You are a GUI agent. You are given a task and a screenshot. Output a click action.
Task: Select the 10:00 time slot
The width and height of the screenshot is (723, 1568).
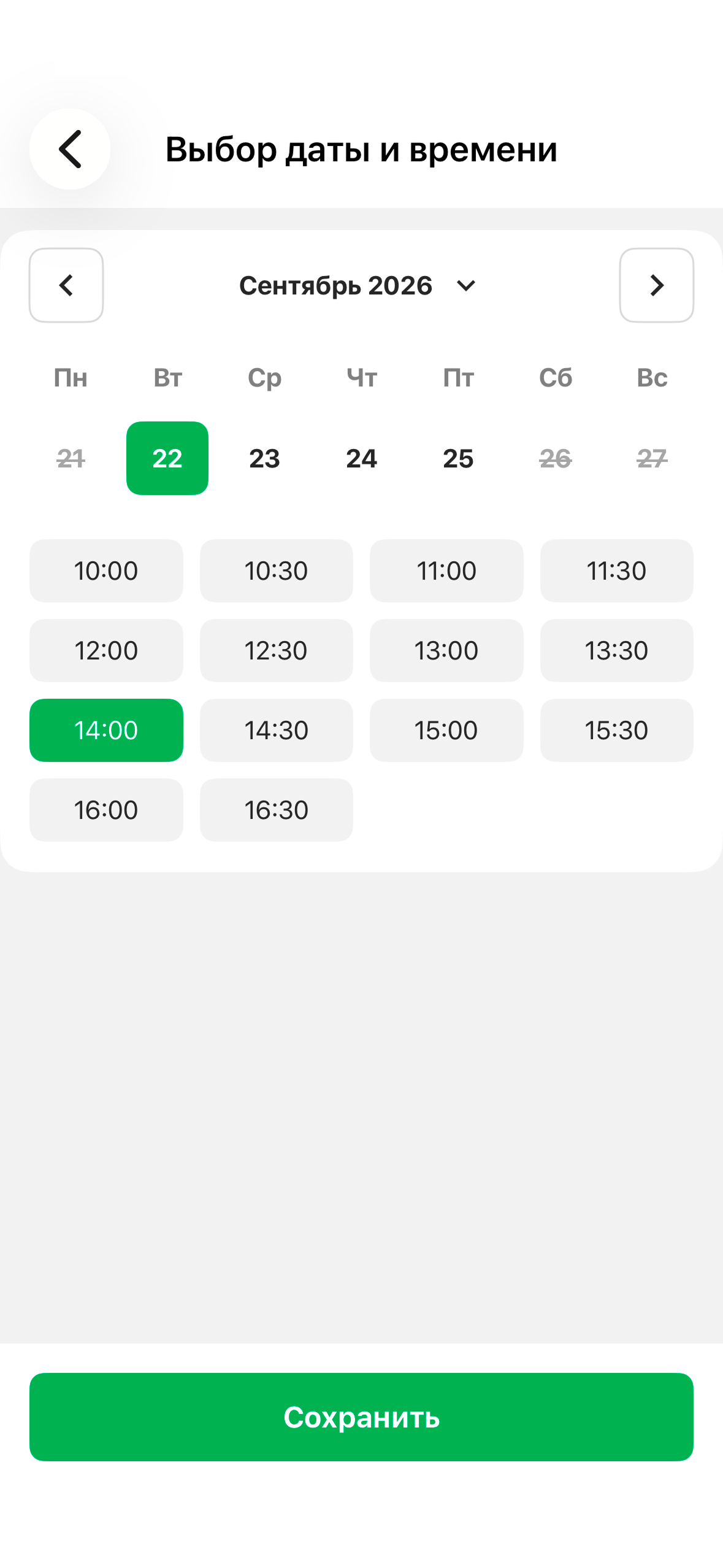coord(106,571)
